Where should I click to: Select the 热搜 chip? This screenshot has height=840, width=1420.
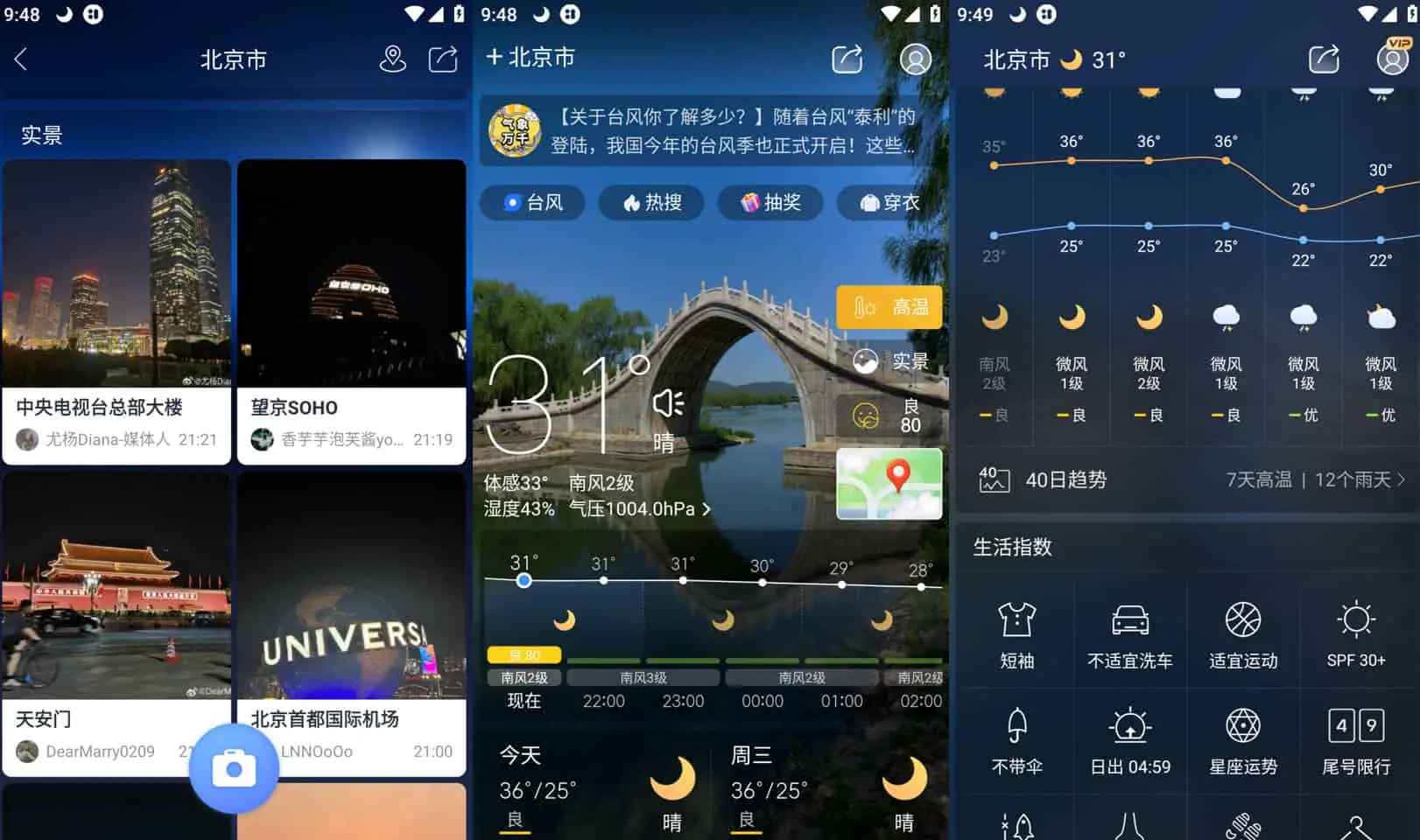click(x=652, y=203)
